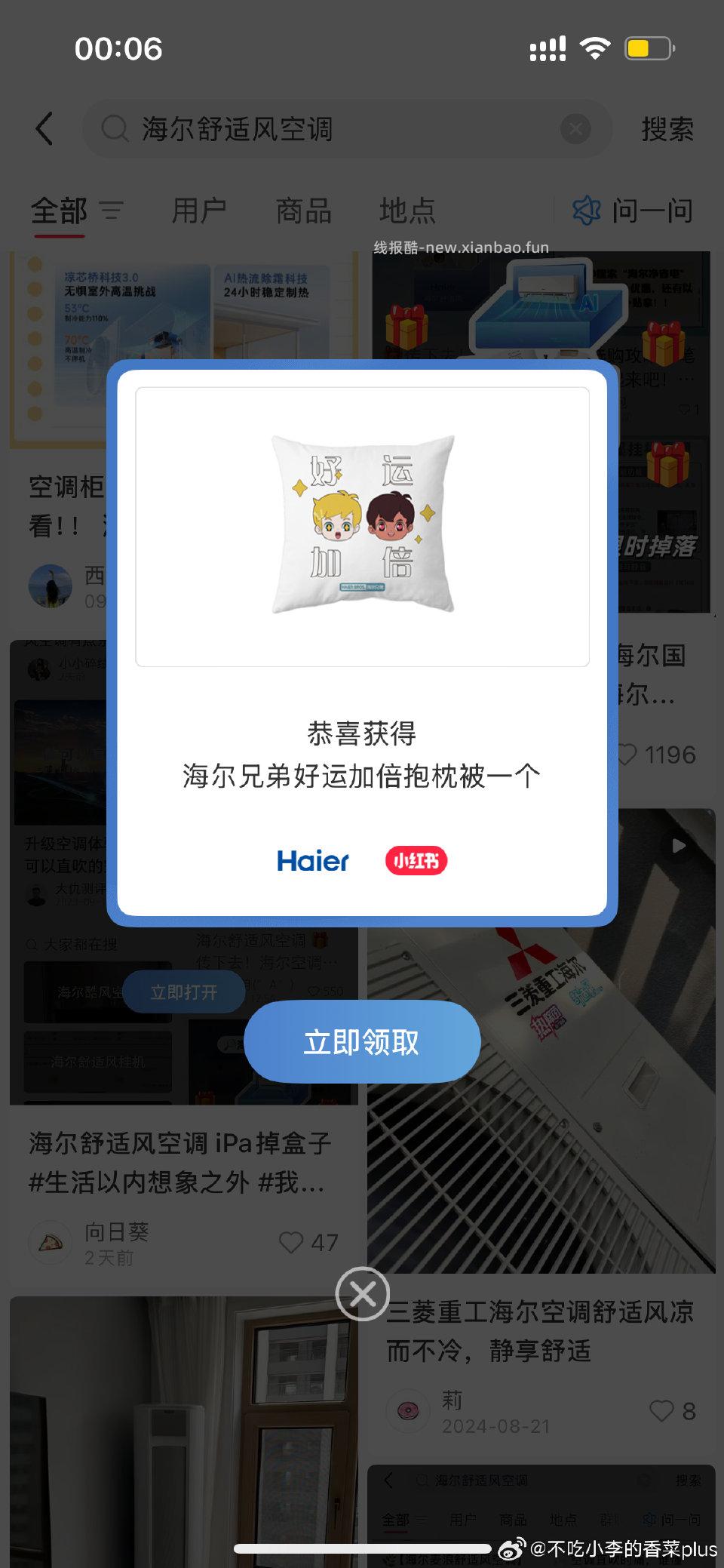Like the post showing 1196 hearts
724x1568 pixels.
[628, 755]
